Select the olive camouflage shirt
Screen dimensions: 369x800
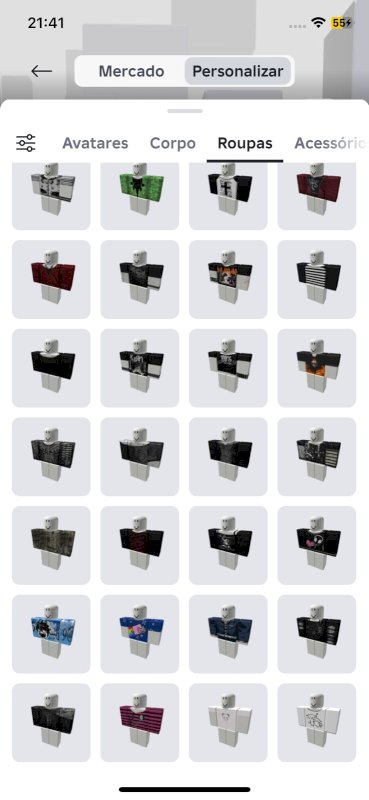pos(51,545)
